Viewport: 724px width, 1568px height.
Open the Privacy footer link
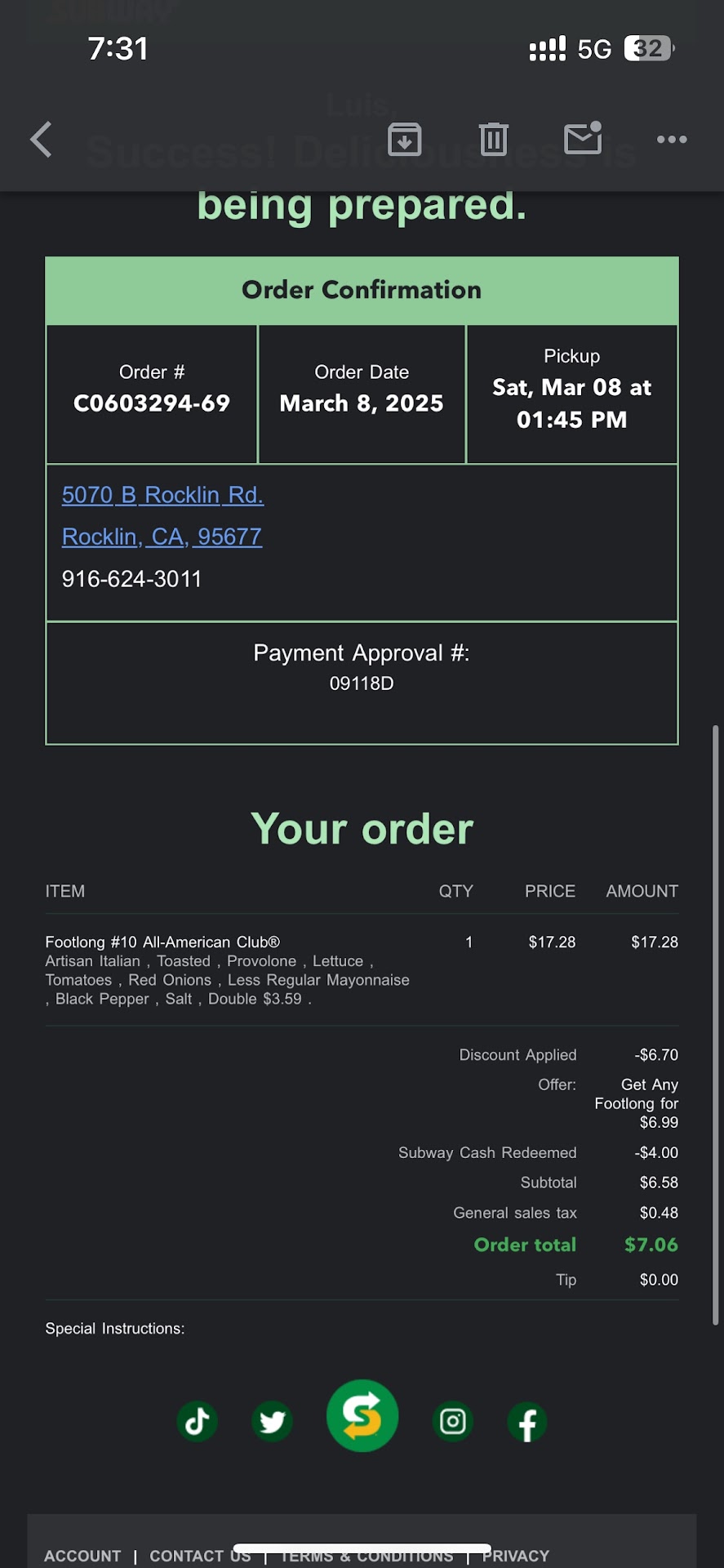(516, 1556)
